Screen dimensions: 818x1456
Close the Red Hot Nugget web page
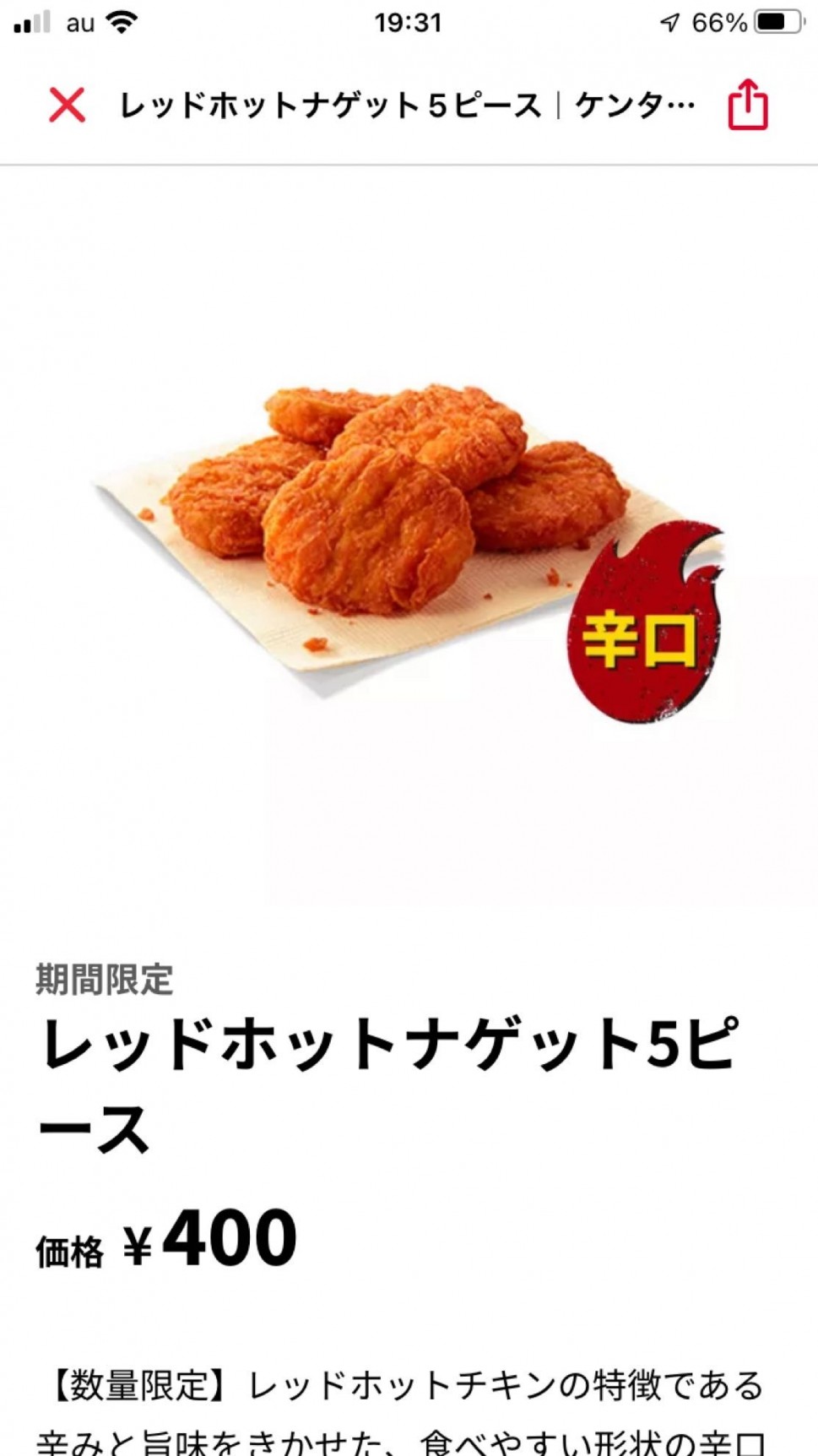click(x=67, y=106)
